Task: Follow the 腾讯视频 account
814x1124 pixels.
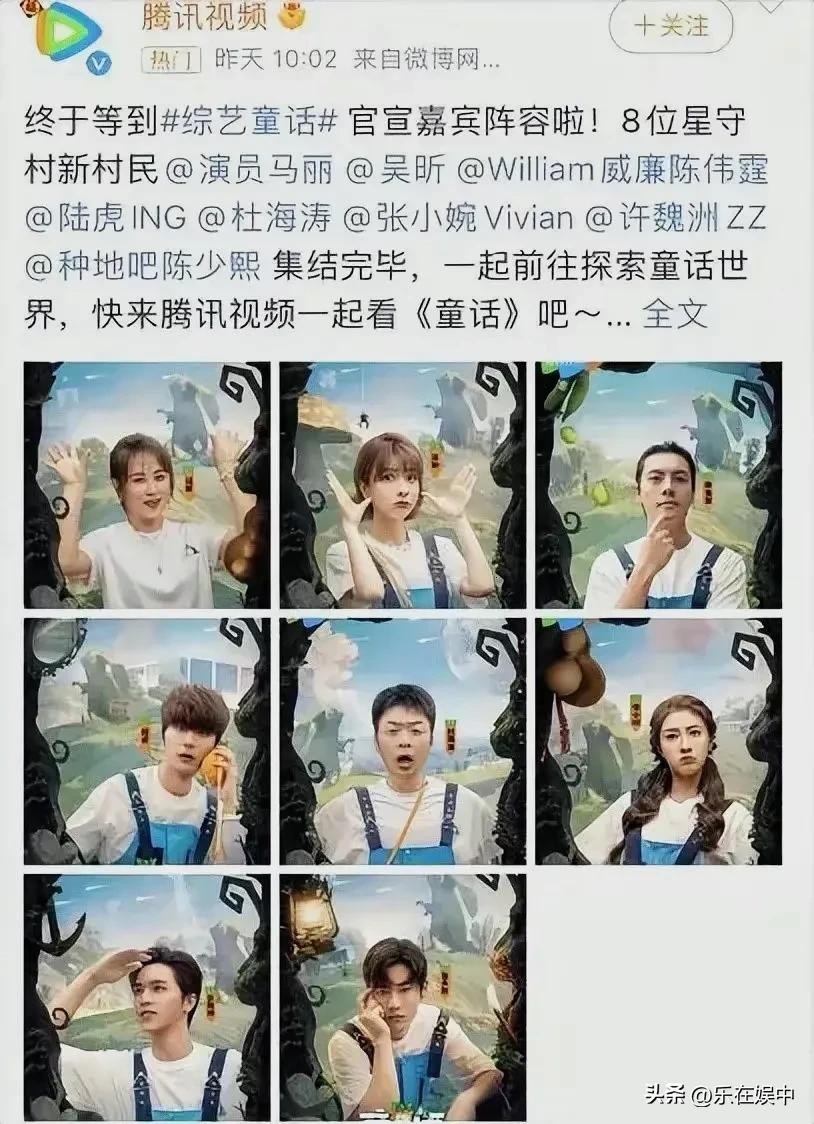Action: 670,27
